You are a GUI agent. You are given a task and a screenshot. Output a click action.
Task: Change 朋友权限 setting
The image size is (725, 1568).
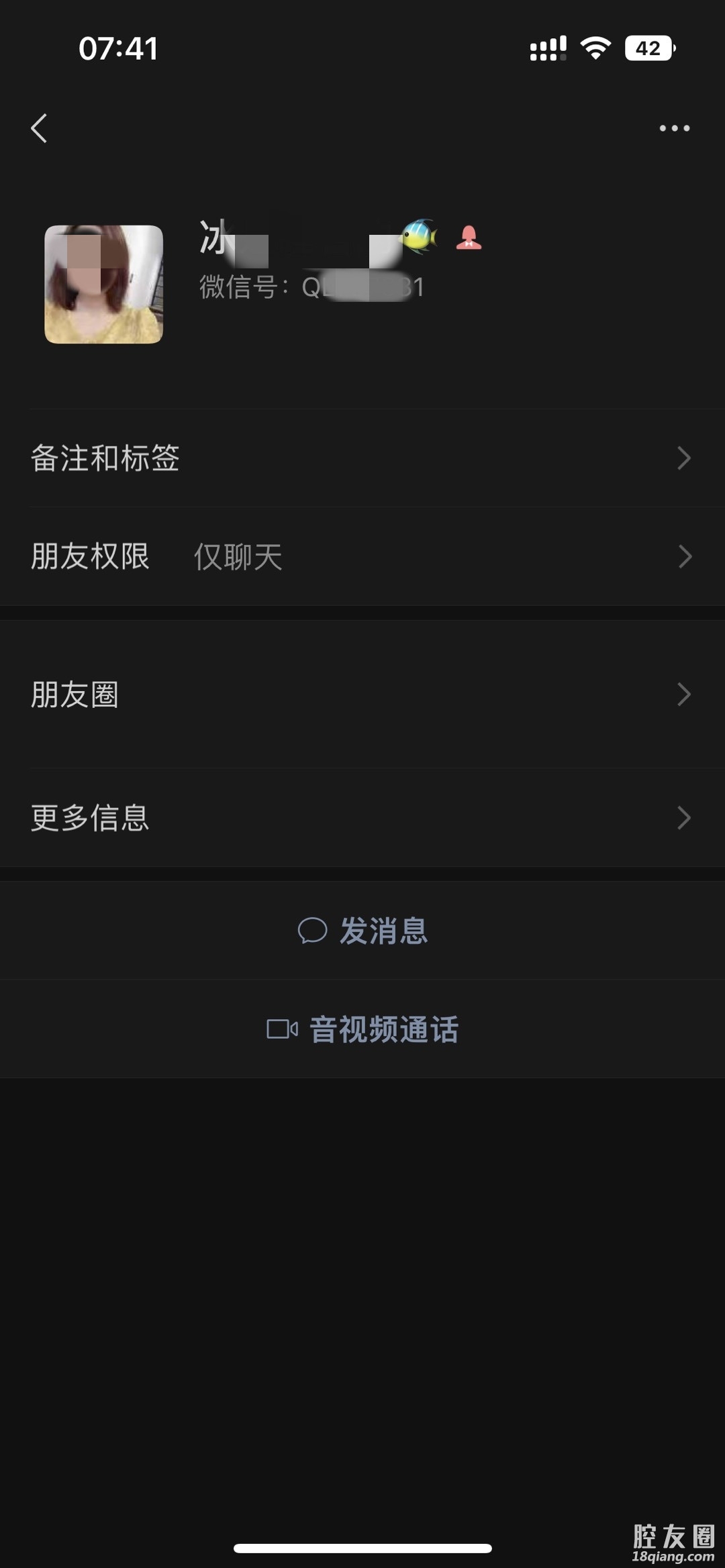pos(362,556)
